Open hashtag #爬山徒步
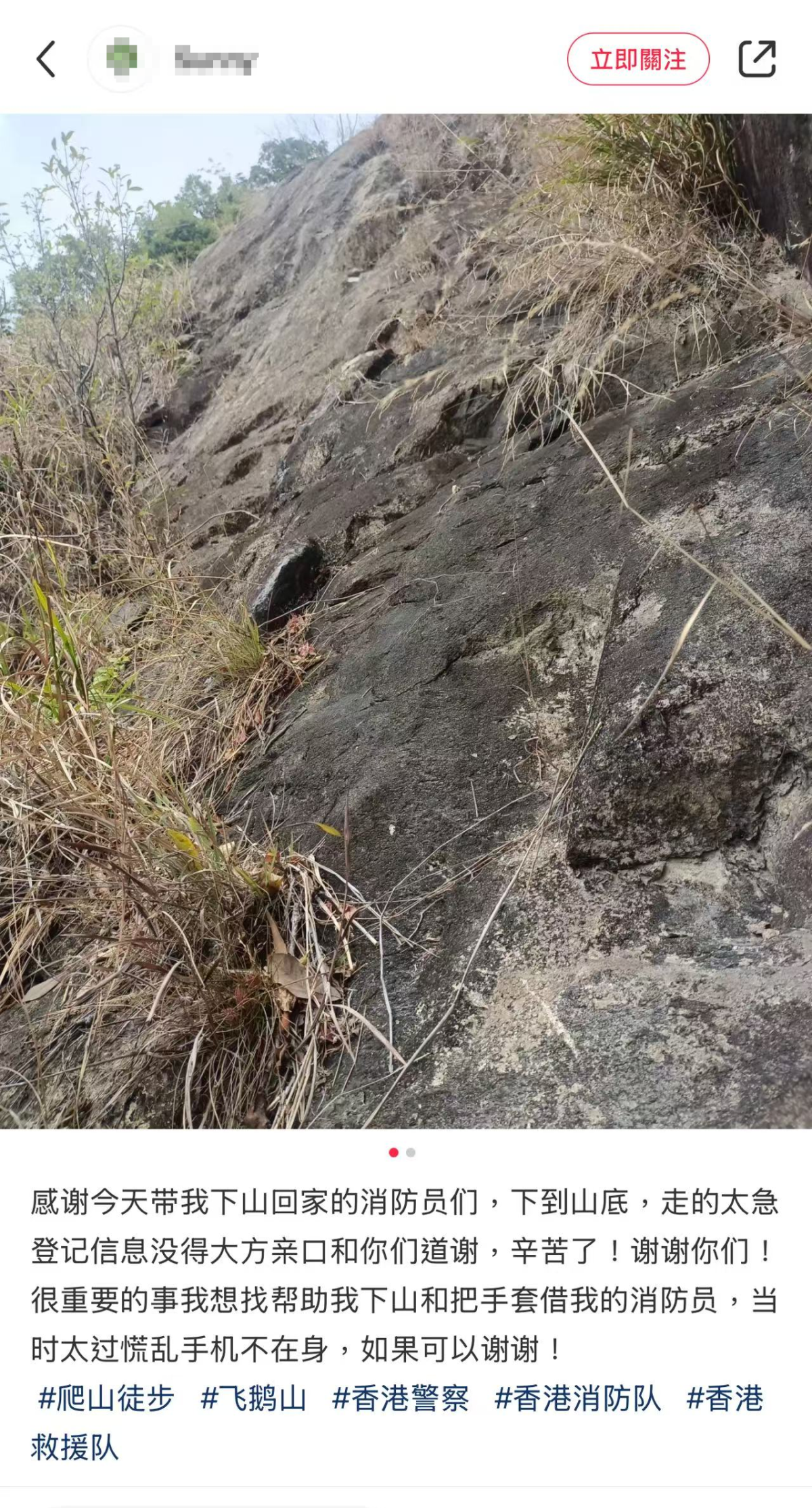This screenshot has width=812, height=1508. pyautogui.click(x=106, y=1398)
